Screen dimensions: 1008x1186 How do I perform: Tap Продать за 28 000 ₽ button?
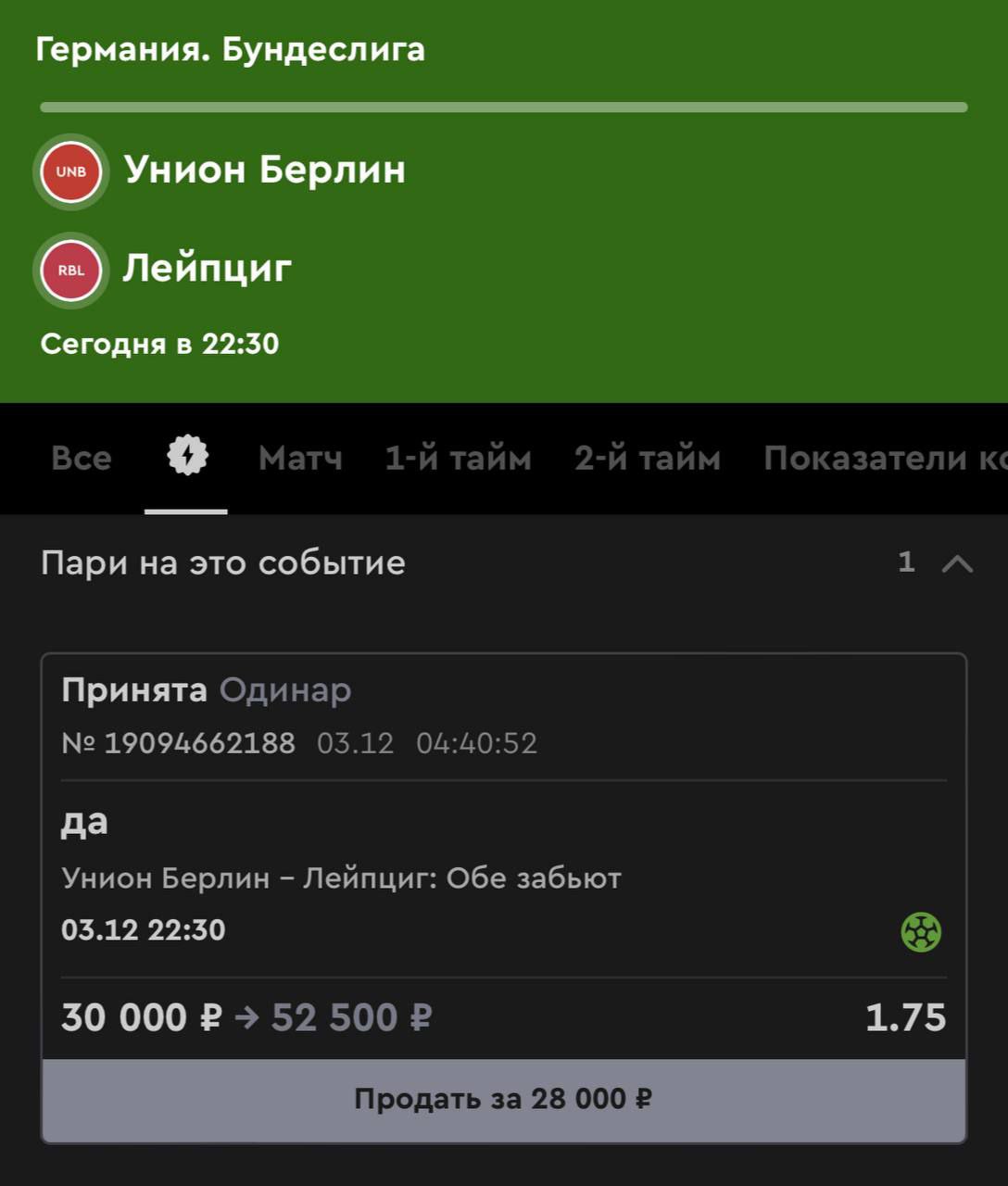click(503, 1100)
